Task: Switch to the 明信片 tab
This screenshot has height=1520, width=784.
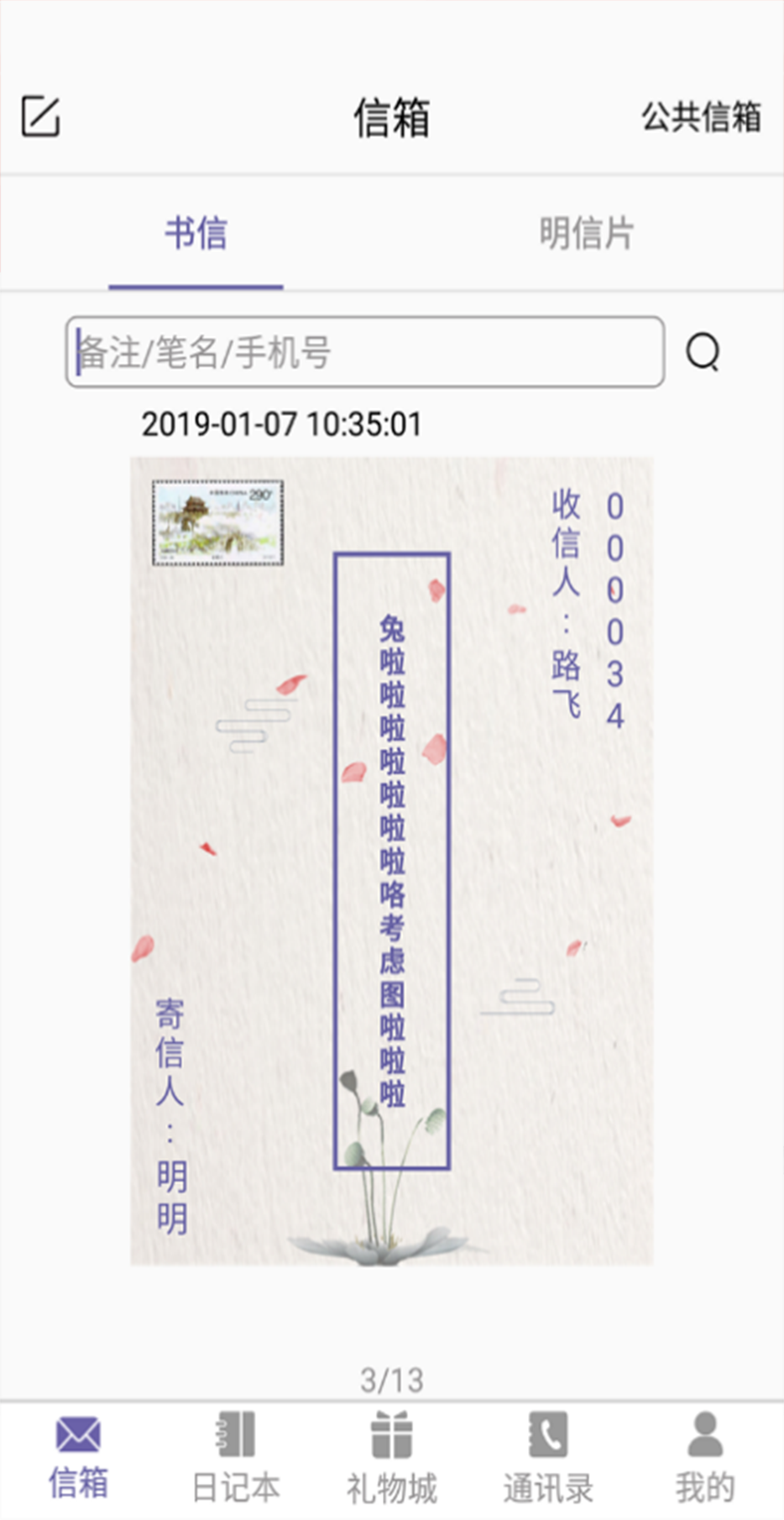Action: click(586, 233)
